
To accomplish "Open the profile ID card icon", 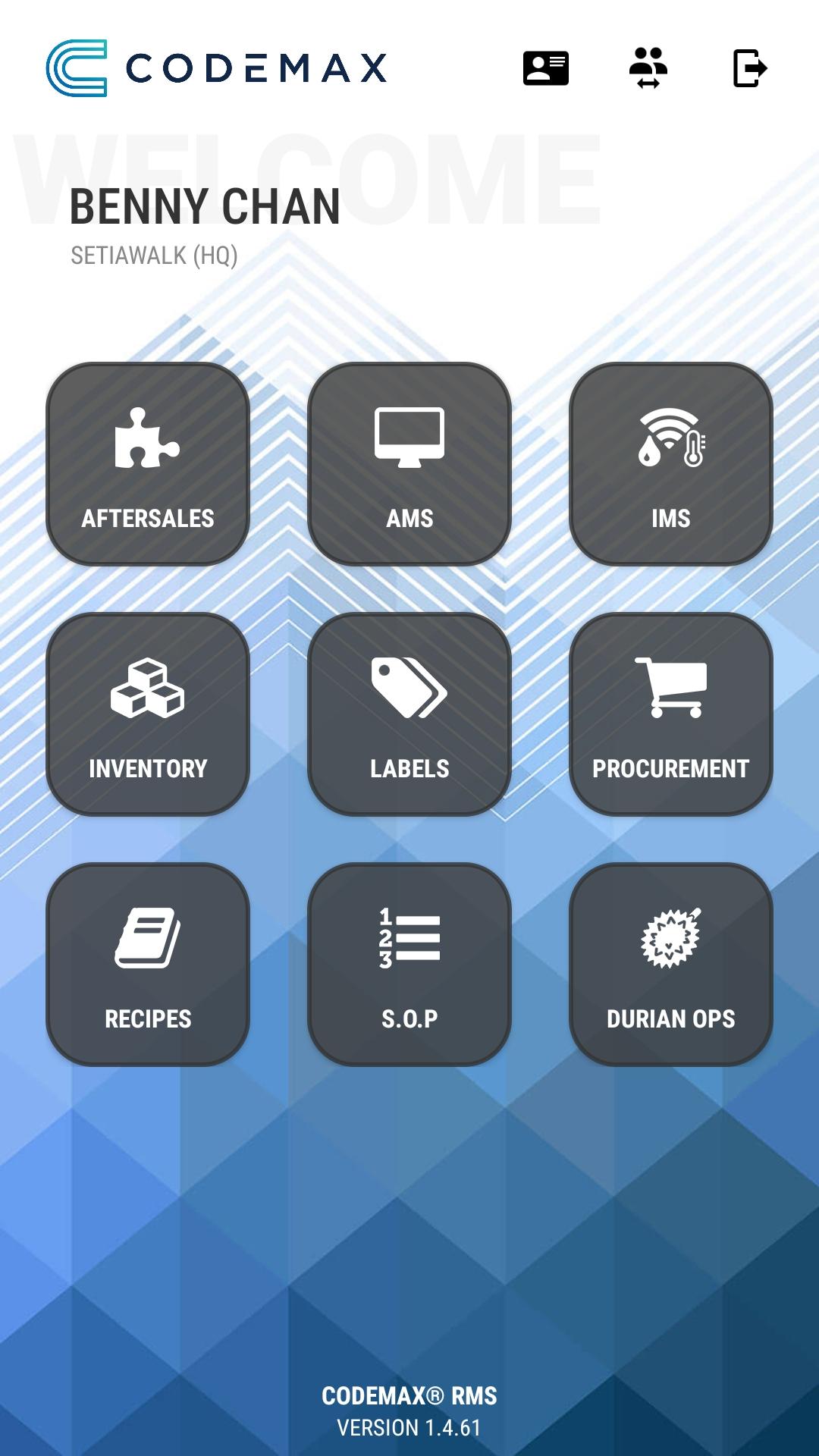I will (x=545, y=68).
